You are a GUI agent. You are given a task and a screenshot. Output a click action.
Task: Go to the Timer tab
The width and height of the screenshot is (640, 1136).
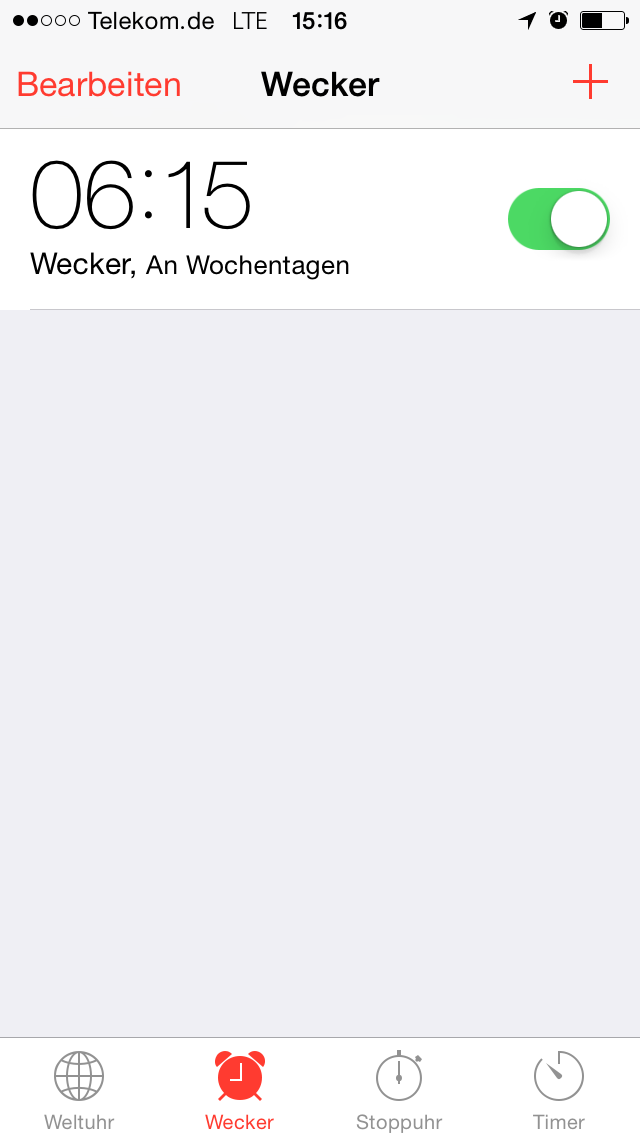tap(559, 1090)
